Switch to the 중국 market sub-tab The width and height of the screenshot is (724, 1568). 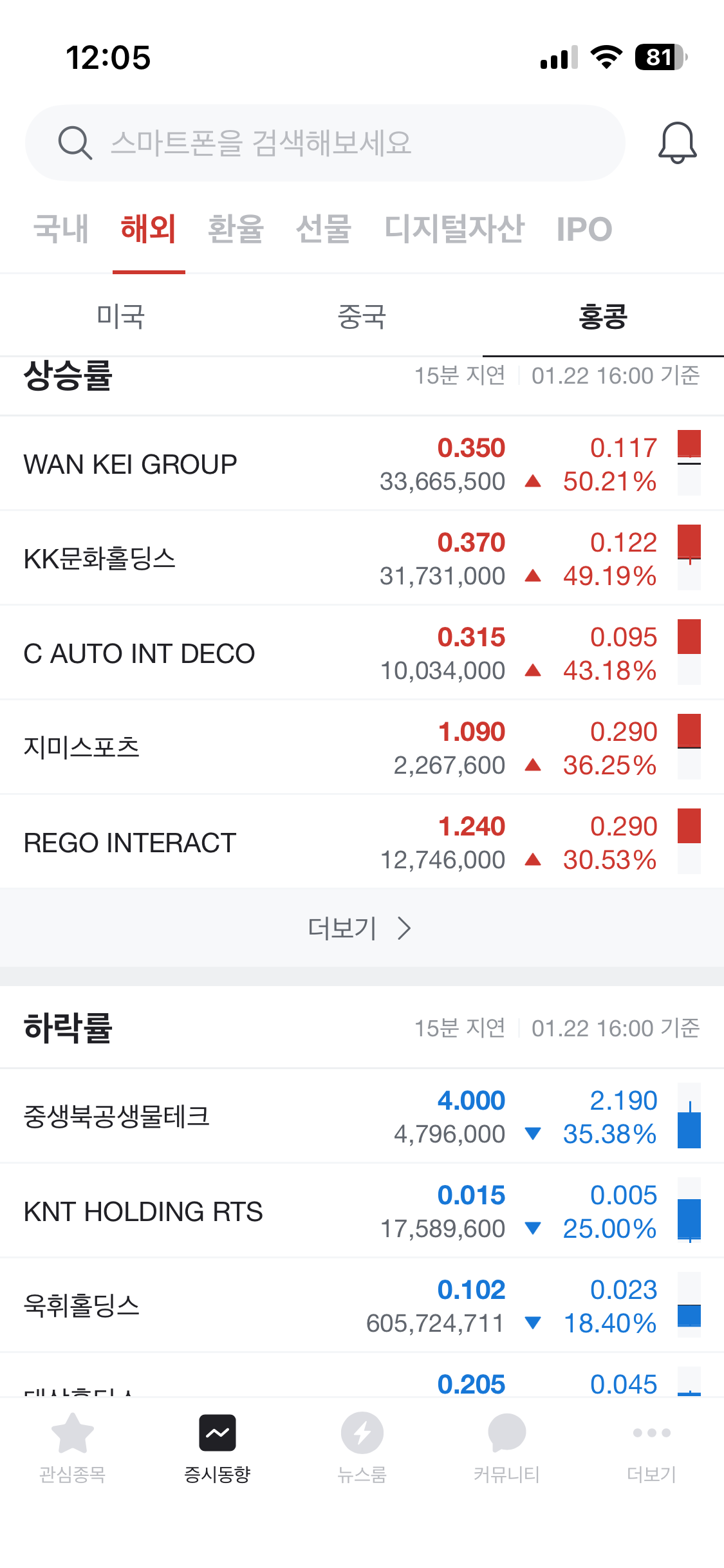point(362,317)
